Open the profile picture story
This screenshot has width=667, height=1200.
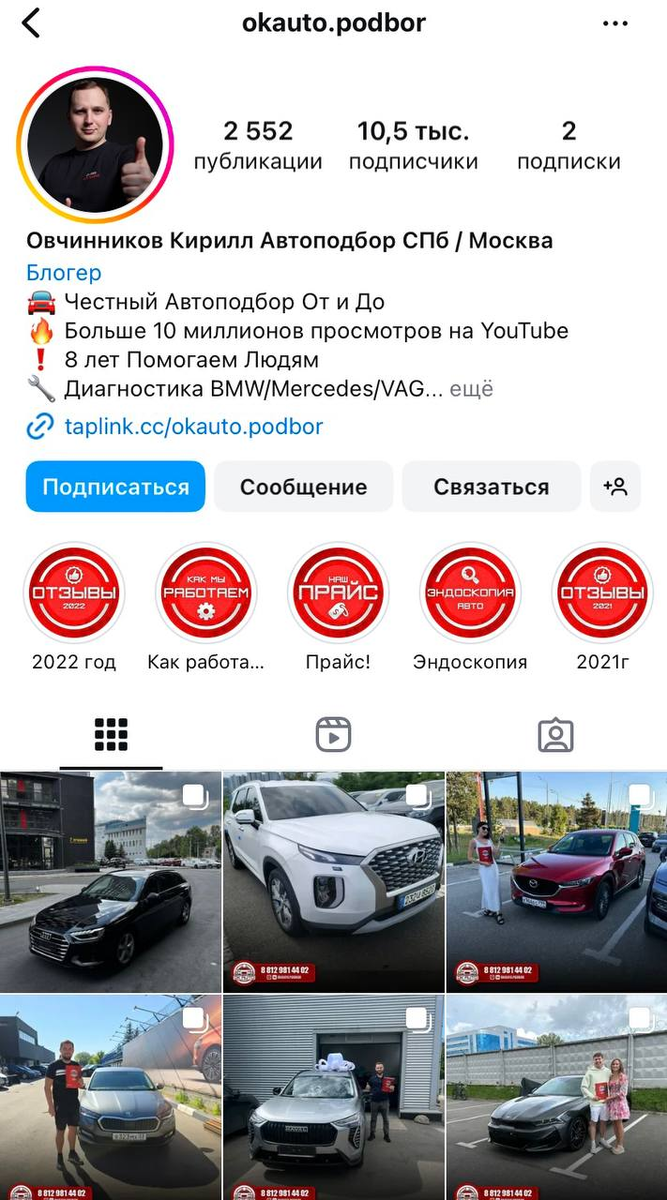tap(95, 145)
